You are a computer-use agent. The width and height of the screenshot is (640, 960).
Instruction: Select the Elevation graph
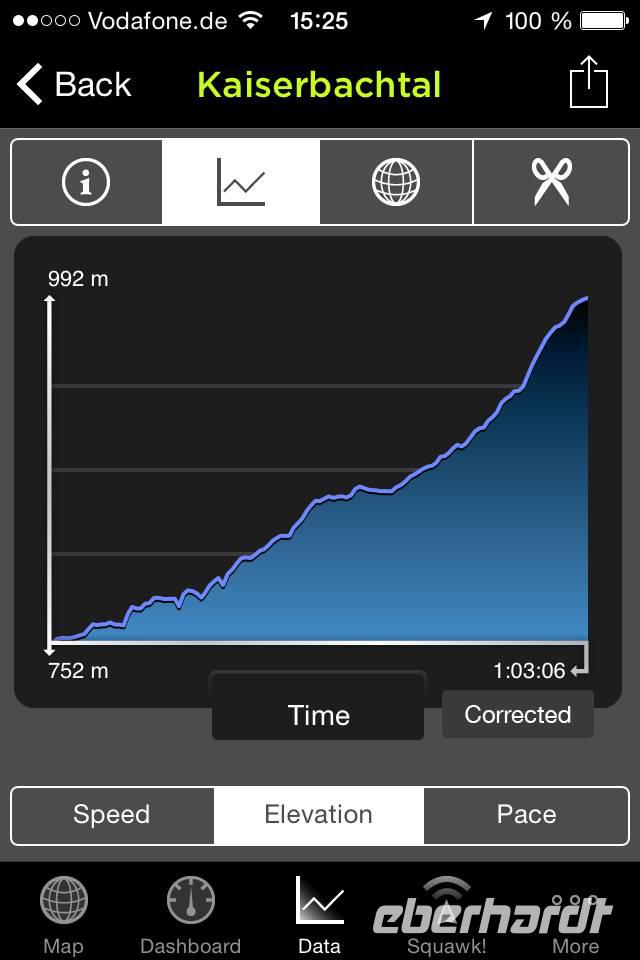pos(319,815)
